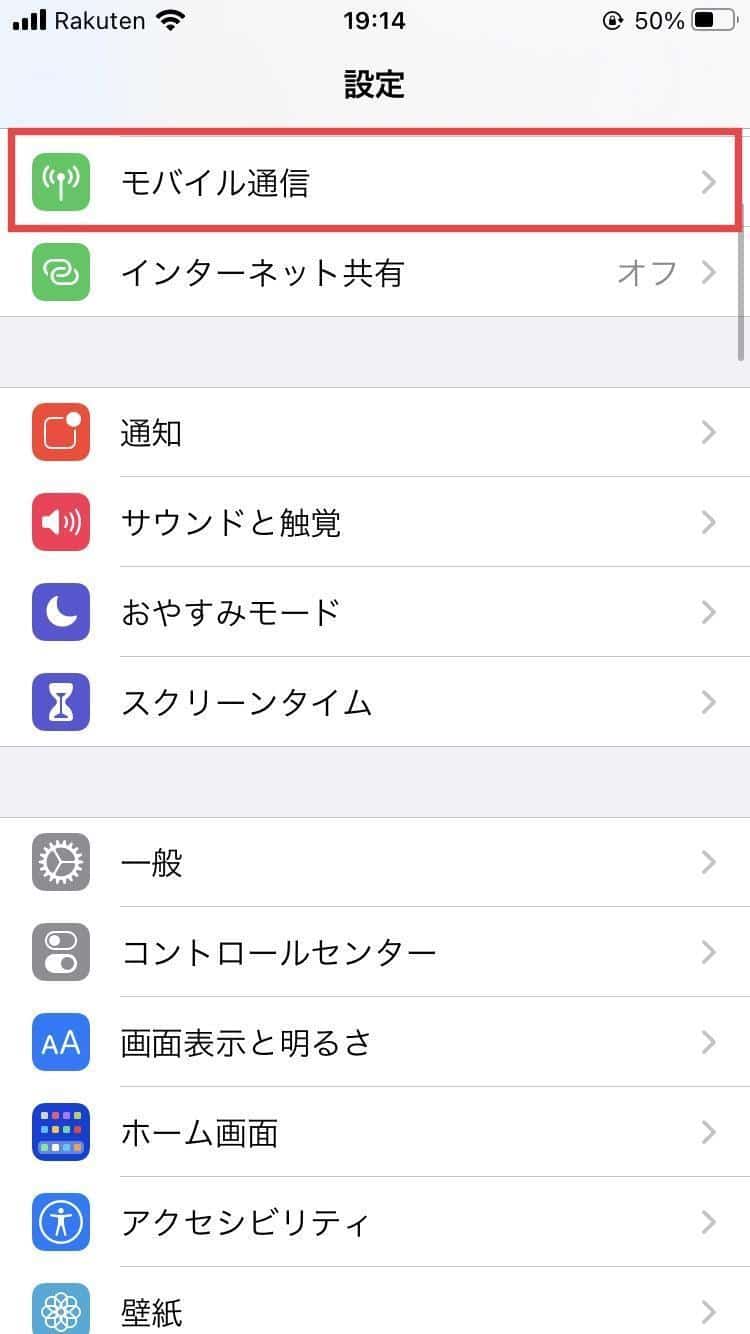Select the アクセシビリティ row
750x1334 pixels.
[x=375, y=1222]
